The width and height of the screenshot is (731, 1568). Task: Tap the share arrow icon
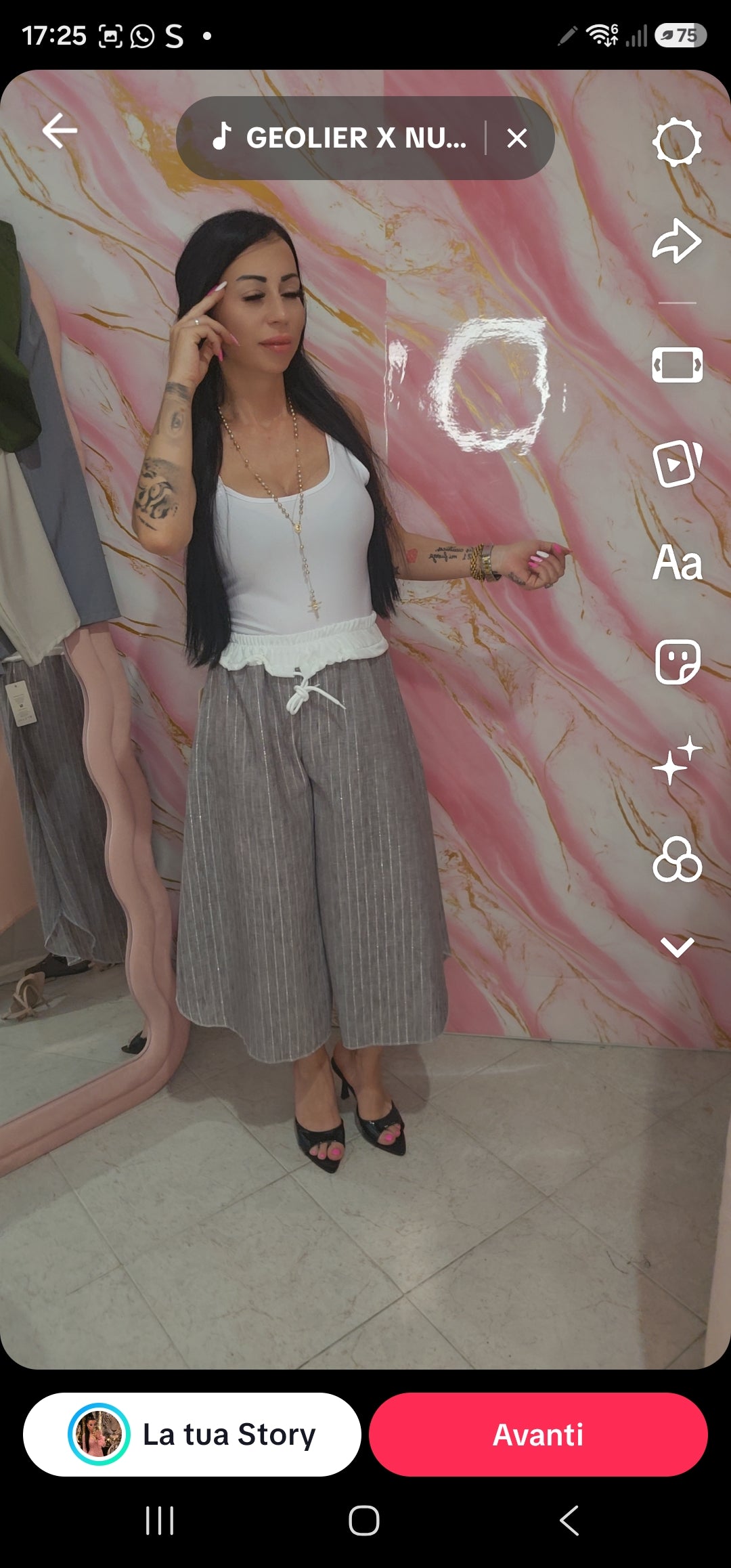[x=677, y=241]
